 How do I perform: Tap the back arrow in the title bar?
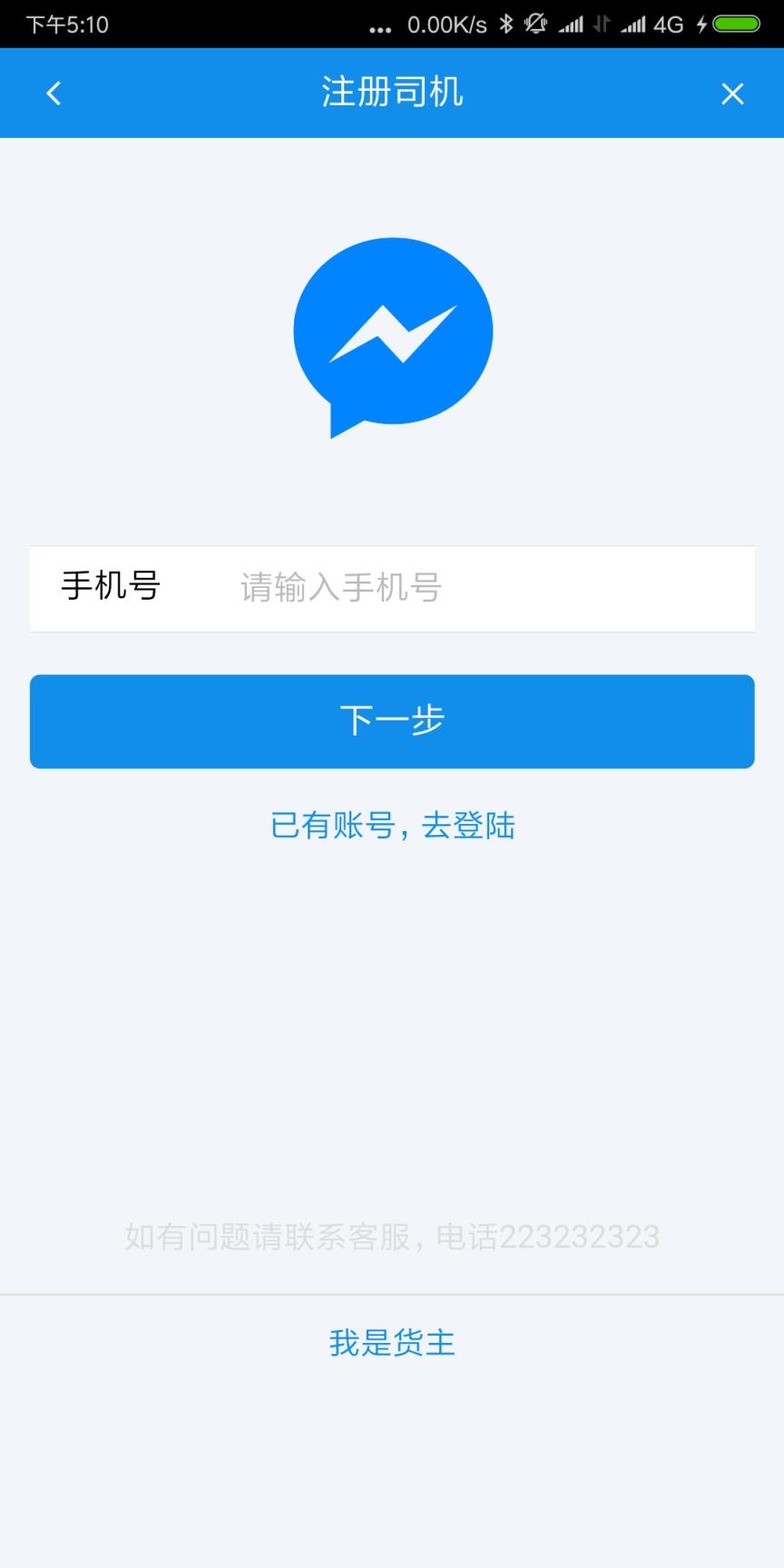(53, 93)
